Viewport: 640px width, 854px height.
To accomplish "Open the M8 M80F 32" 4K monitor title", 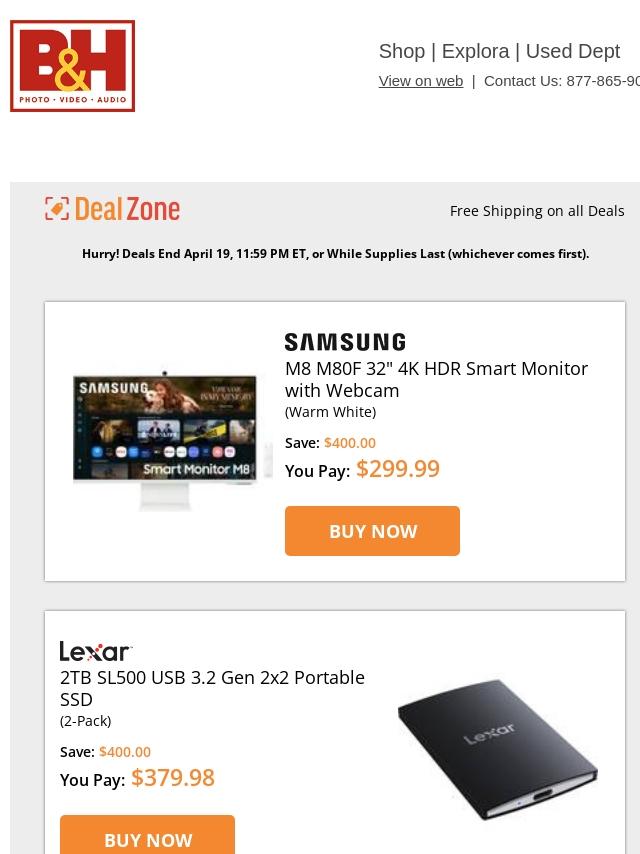I will point(436,379).
